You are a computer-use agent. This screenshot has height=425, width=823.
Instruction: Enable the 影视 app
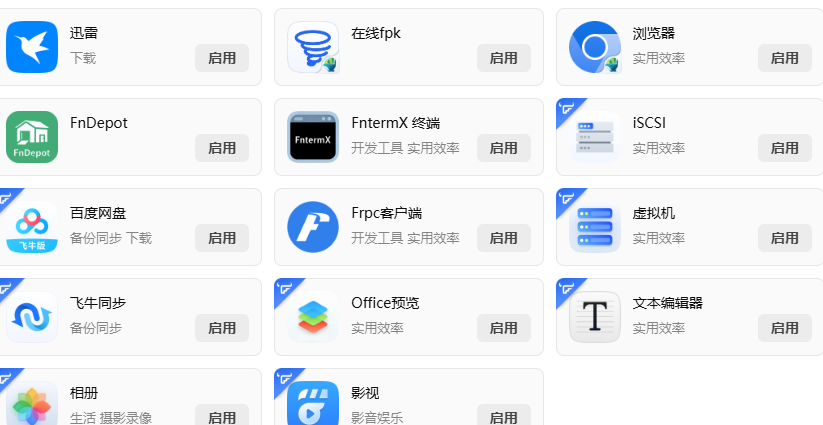[x=503, y=416]
